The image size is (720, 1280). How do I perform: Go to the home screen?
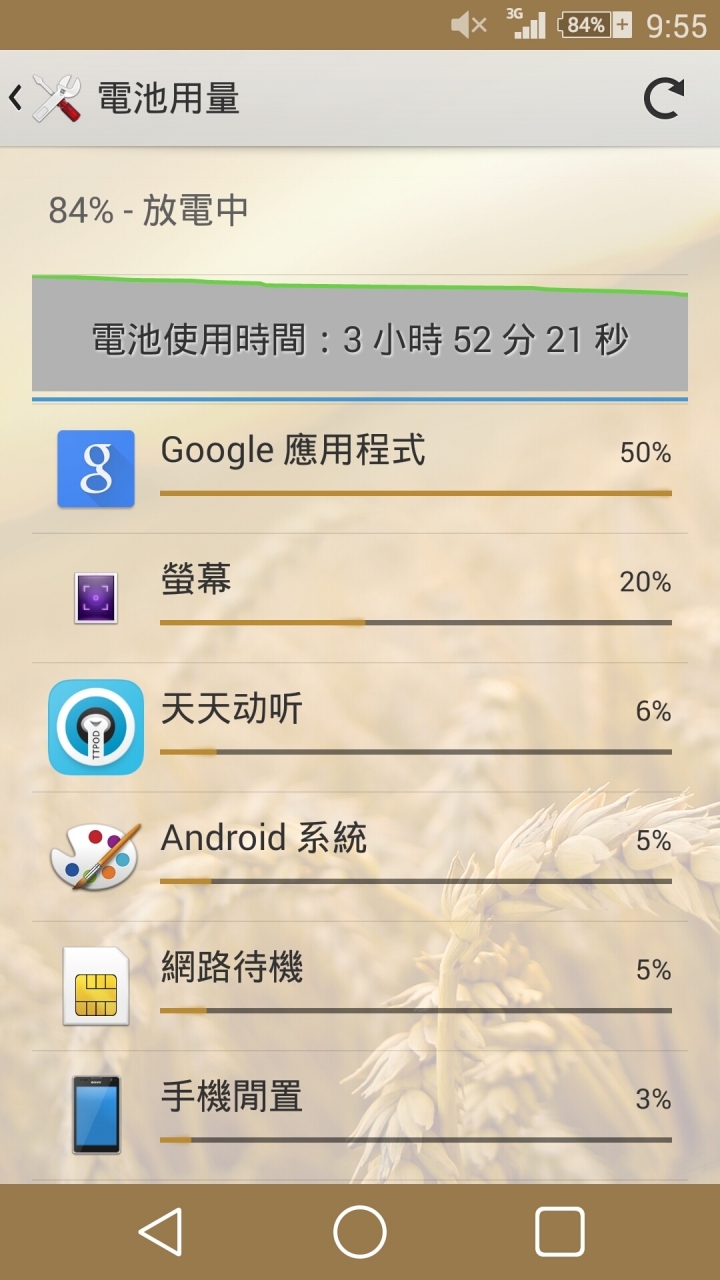pos(360,1231)
